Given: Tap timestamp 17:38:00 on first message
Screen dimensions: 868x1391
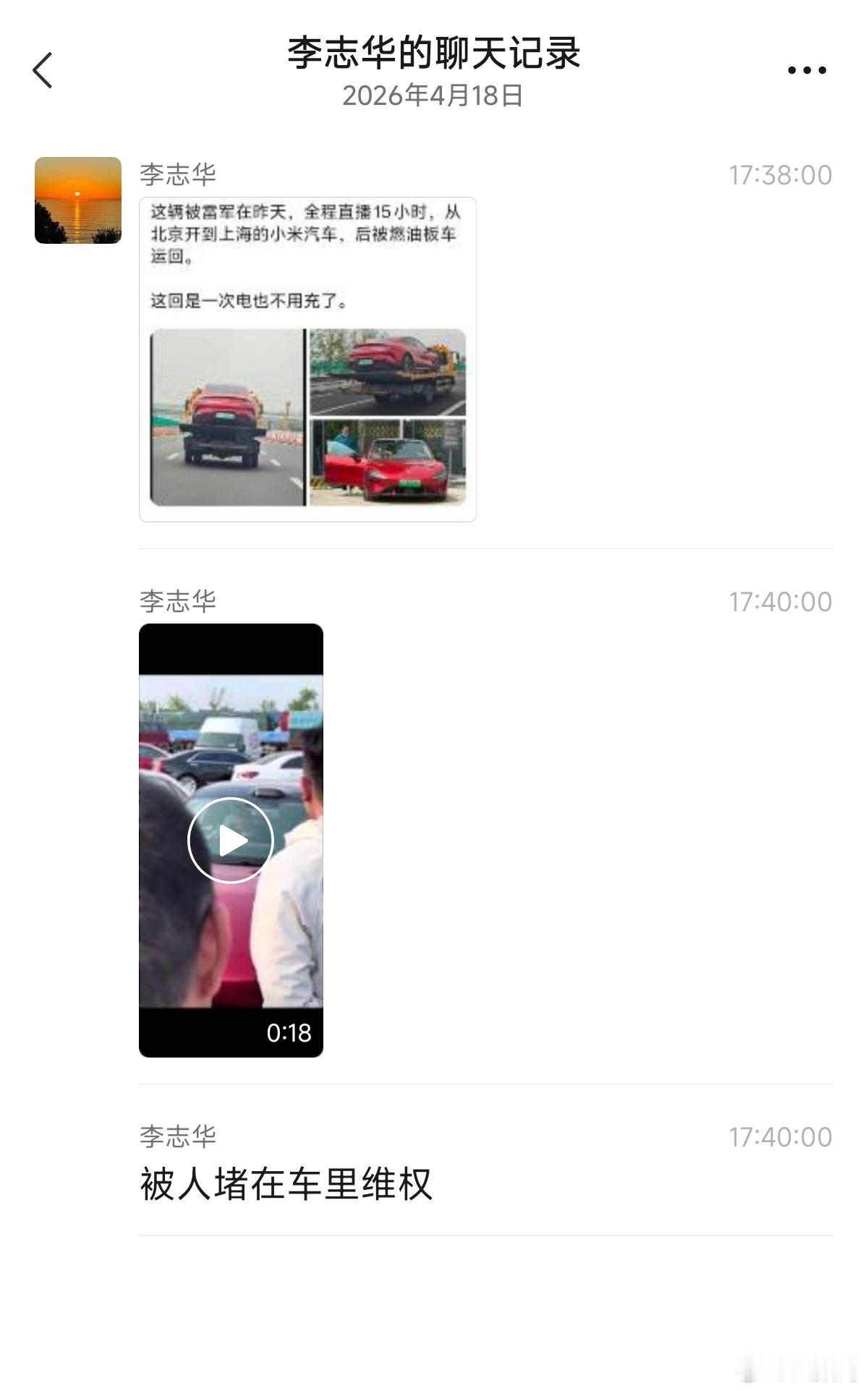Looking at the screenshot, I should click(779, 171).
